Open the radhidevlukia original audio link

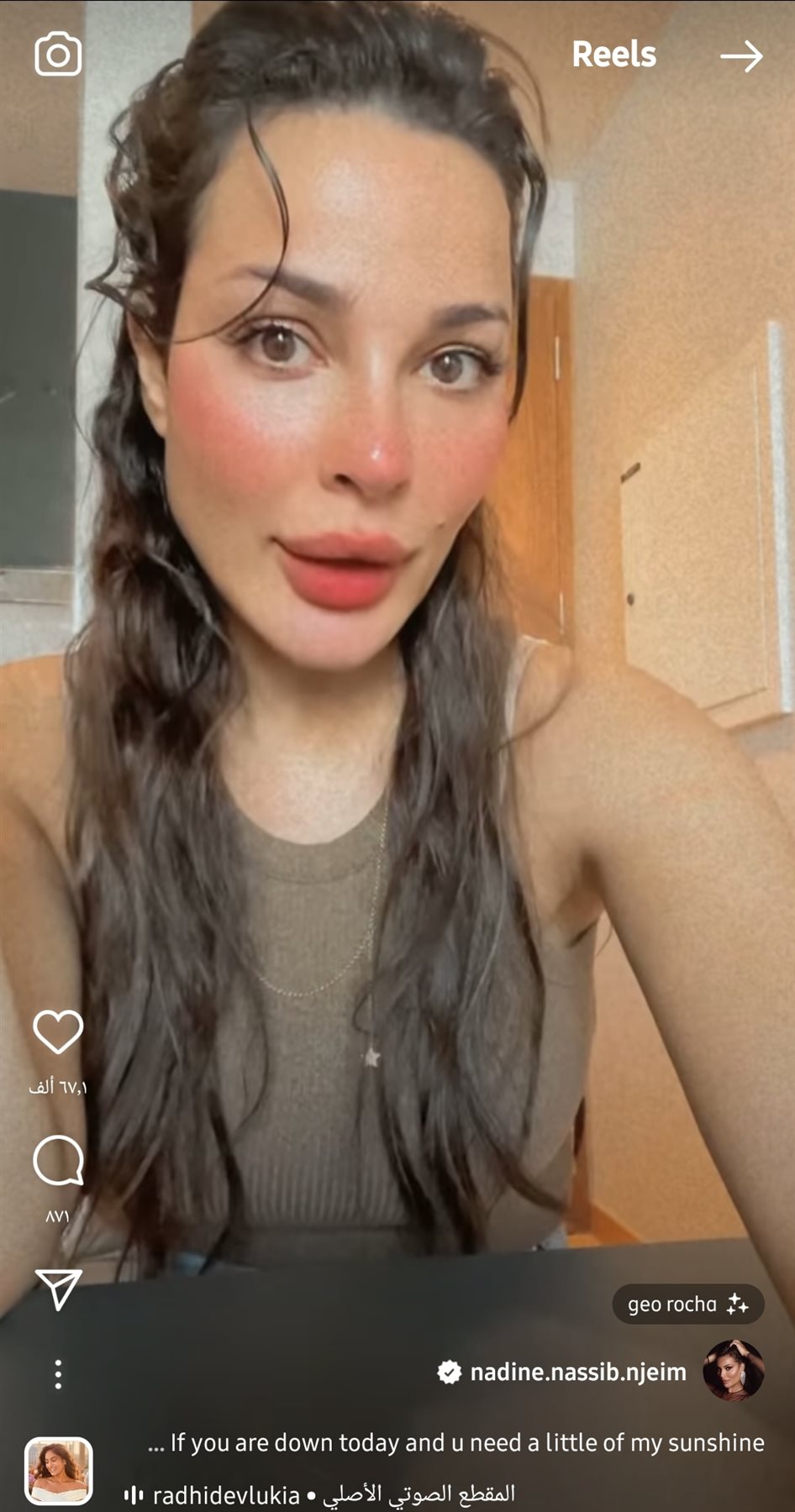click(319, 1494)
